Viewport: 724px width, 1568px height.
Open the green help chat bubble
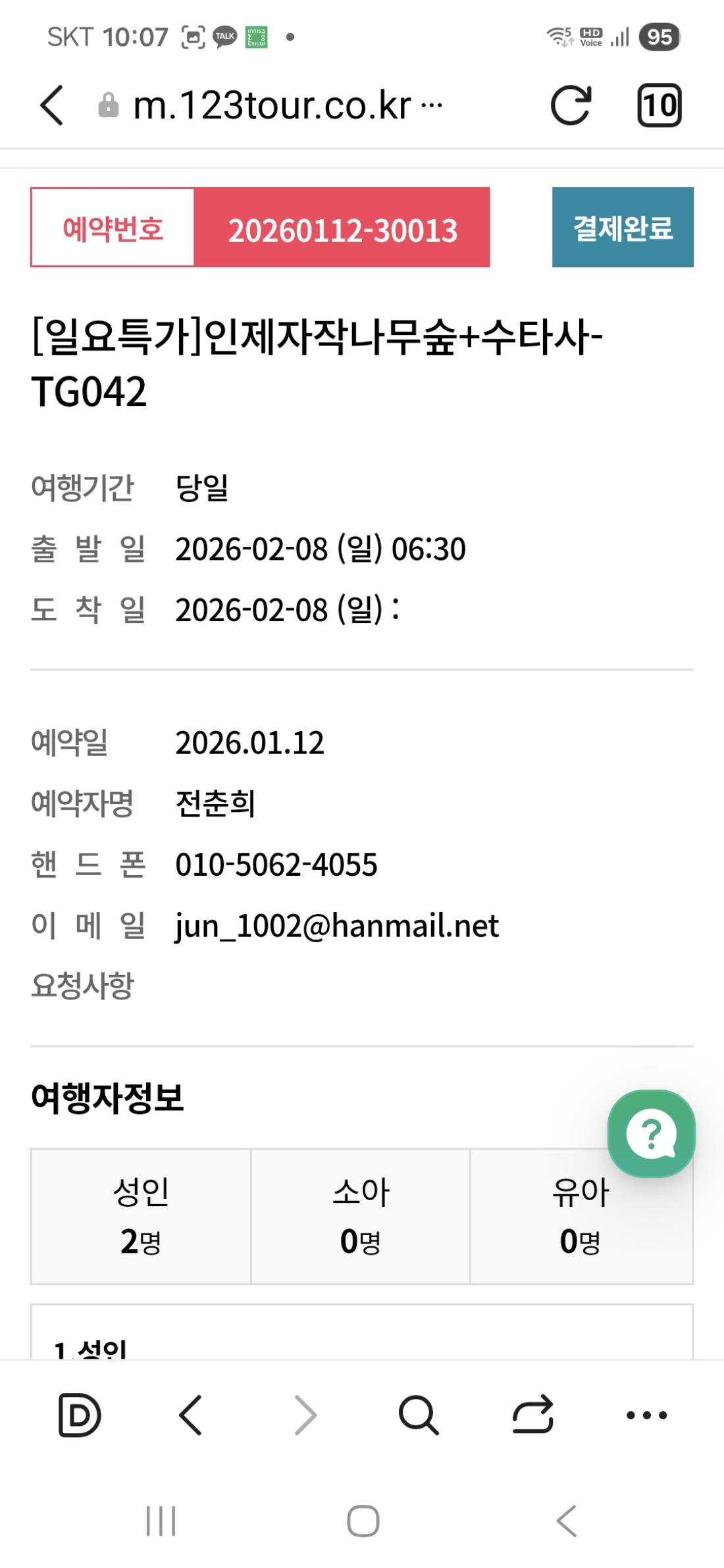[651, 1133]
